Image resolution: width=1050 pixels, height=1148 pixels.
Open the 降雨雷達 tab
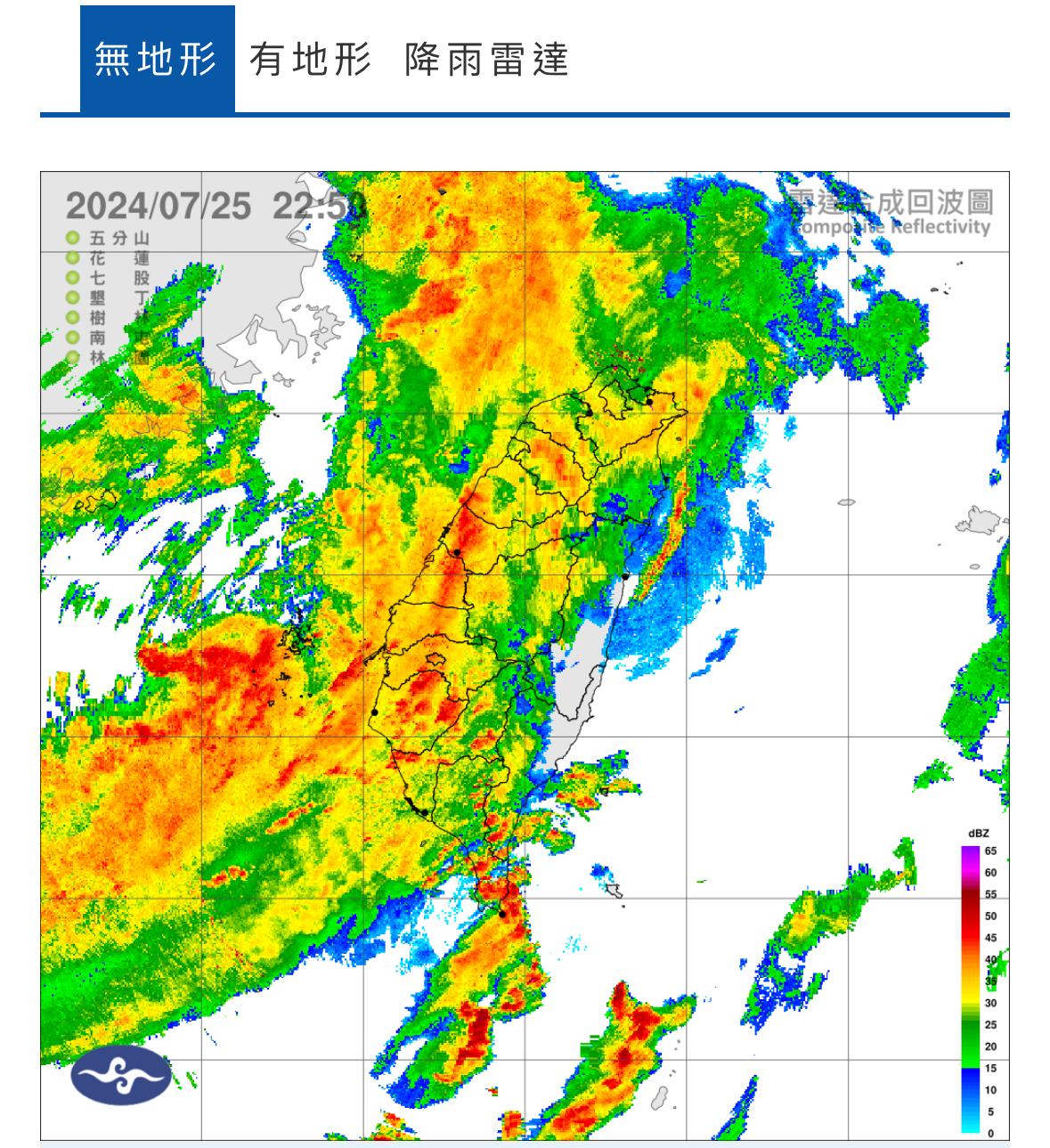tap(486, 60)
